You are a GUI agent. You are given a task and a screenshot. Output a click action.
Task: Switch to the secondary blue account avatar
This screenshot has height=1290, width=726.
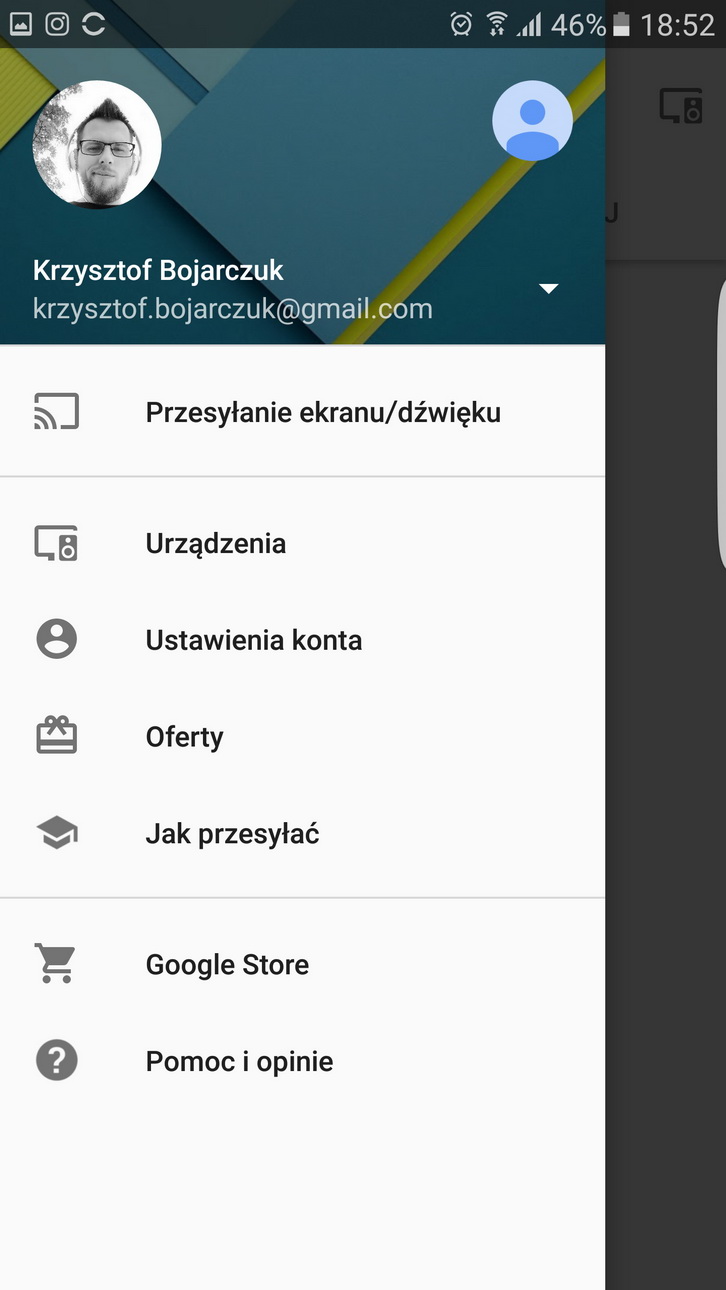click(532, 121)
